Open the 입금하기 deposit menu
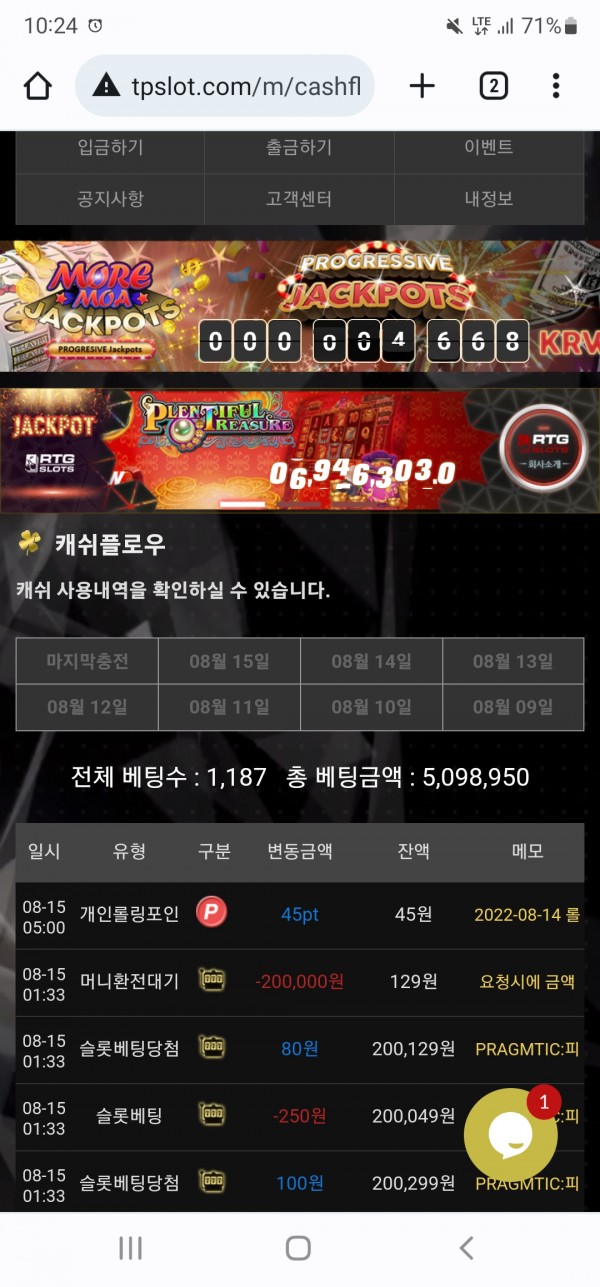 (110, 148)
